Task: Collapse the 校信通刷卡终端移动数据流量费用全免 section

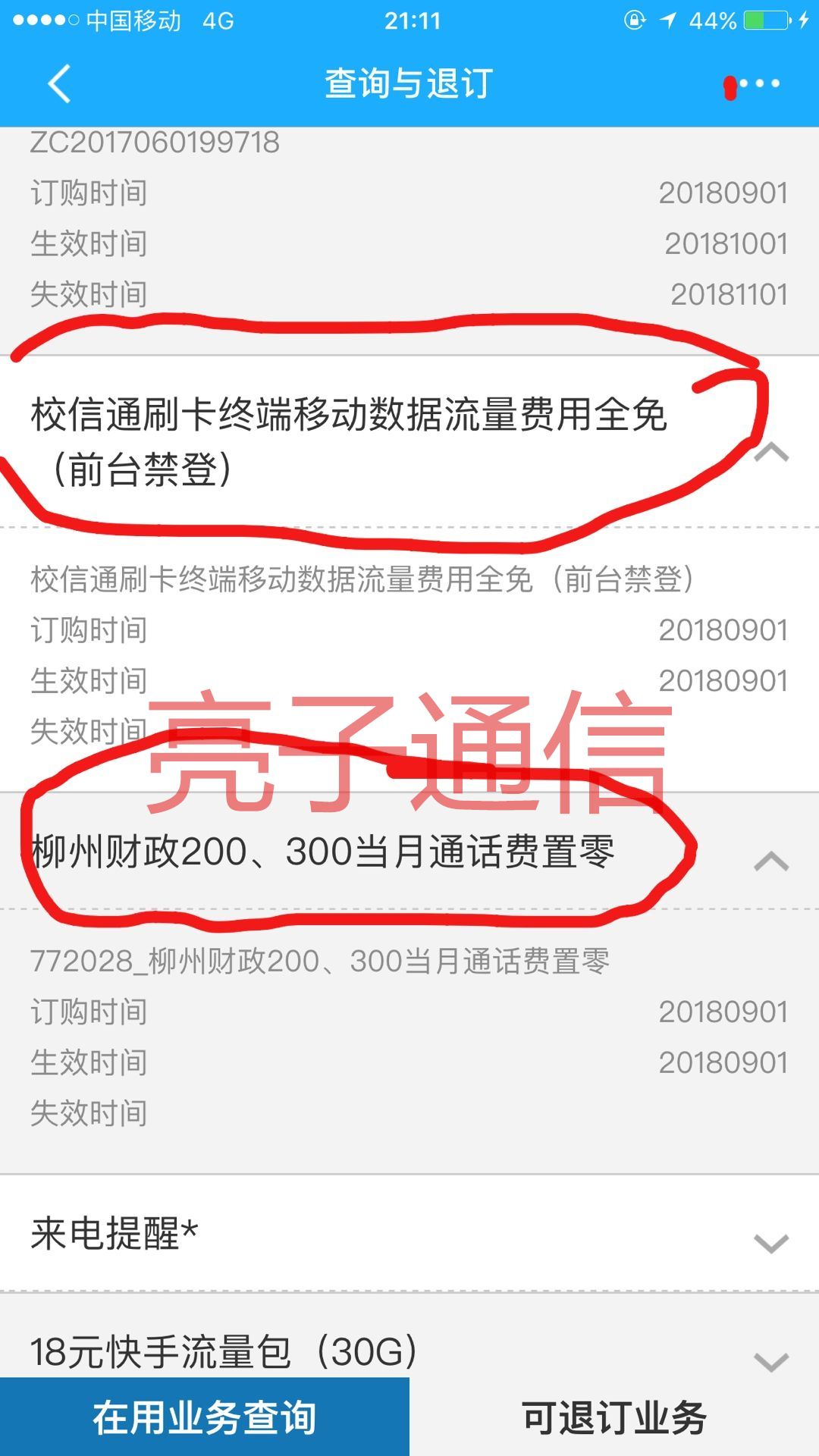Action: coord(771,452)
